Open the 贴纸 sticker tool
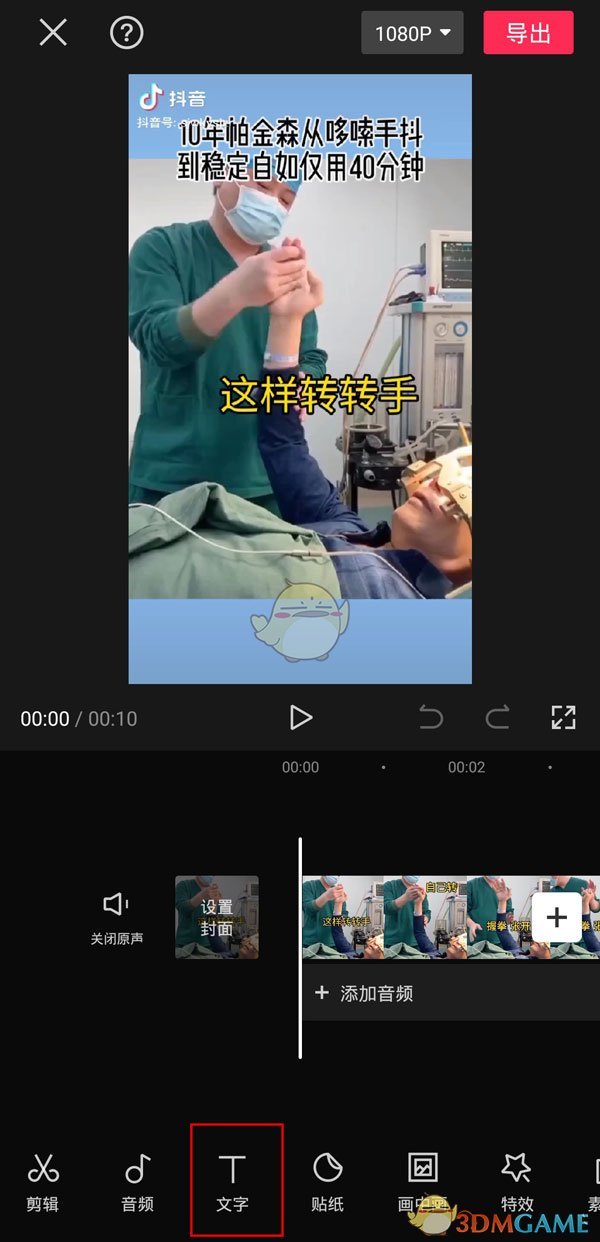 [327, 1182]
